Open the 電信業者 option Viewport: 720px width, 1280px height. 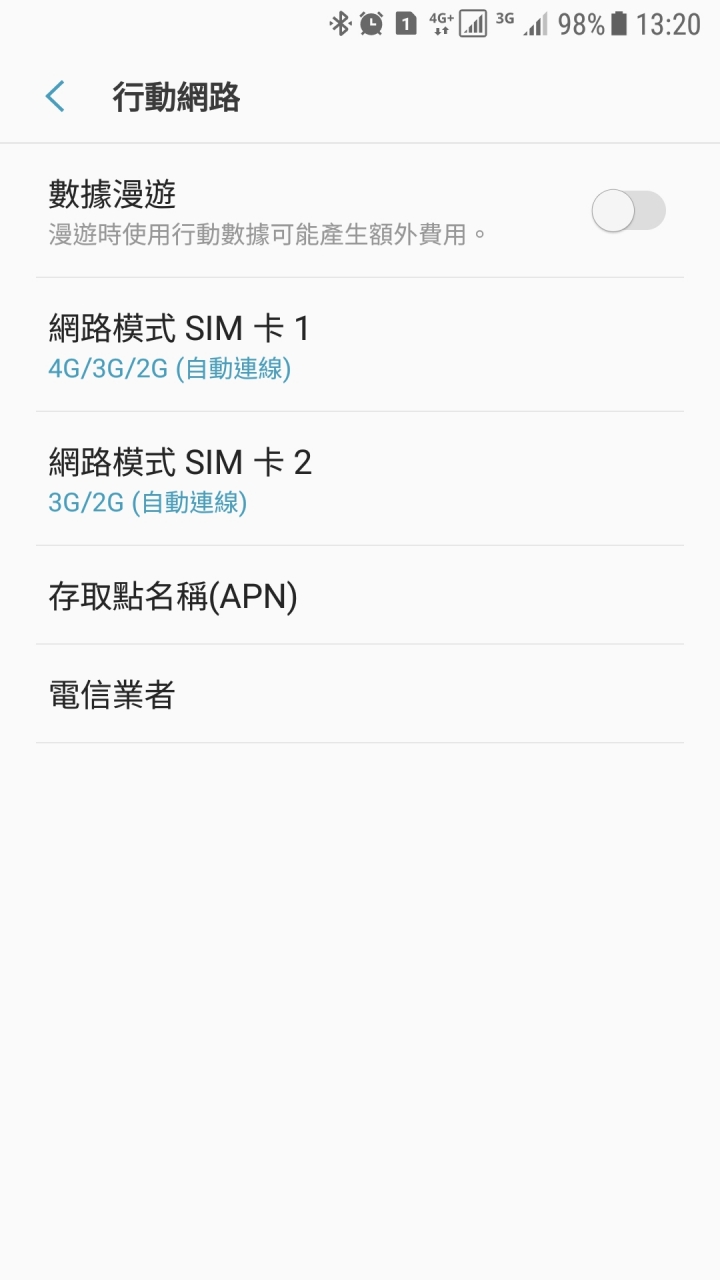tap(360, 694)
